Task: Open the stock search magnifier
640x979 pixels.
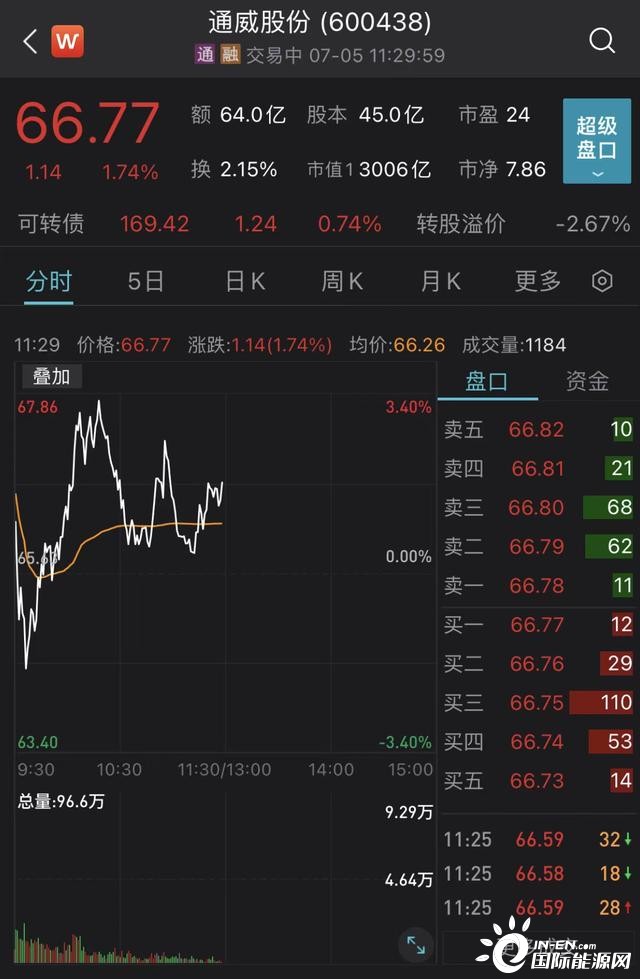Action: [602, 40]
